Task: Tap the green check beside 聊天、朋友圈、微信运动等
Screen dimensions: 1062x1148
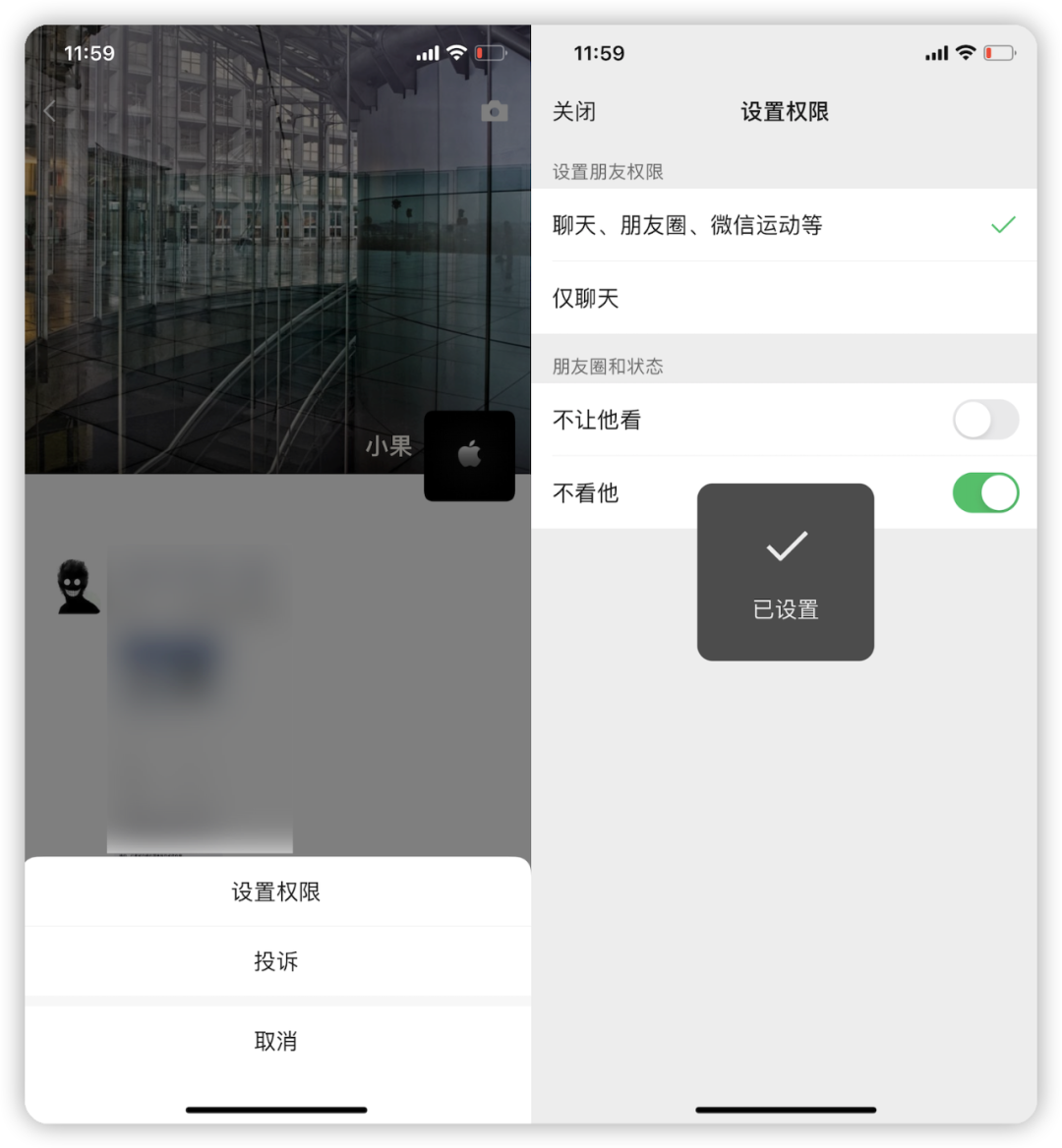Action: [x=1003, y=224]
